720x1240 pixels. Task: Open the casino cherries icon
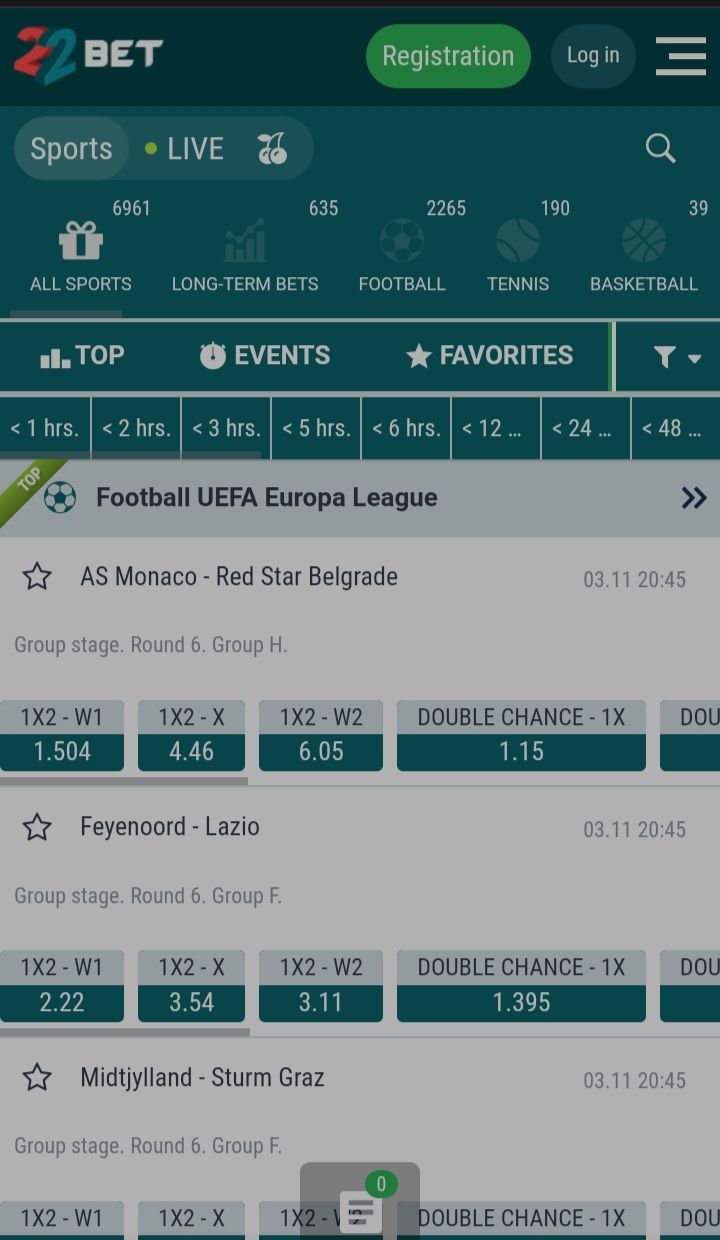(x=272, y=149)
